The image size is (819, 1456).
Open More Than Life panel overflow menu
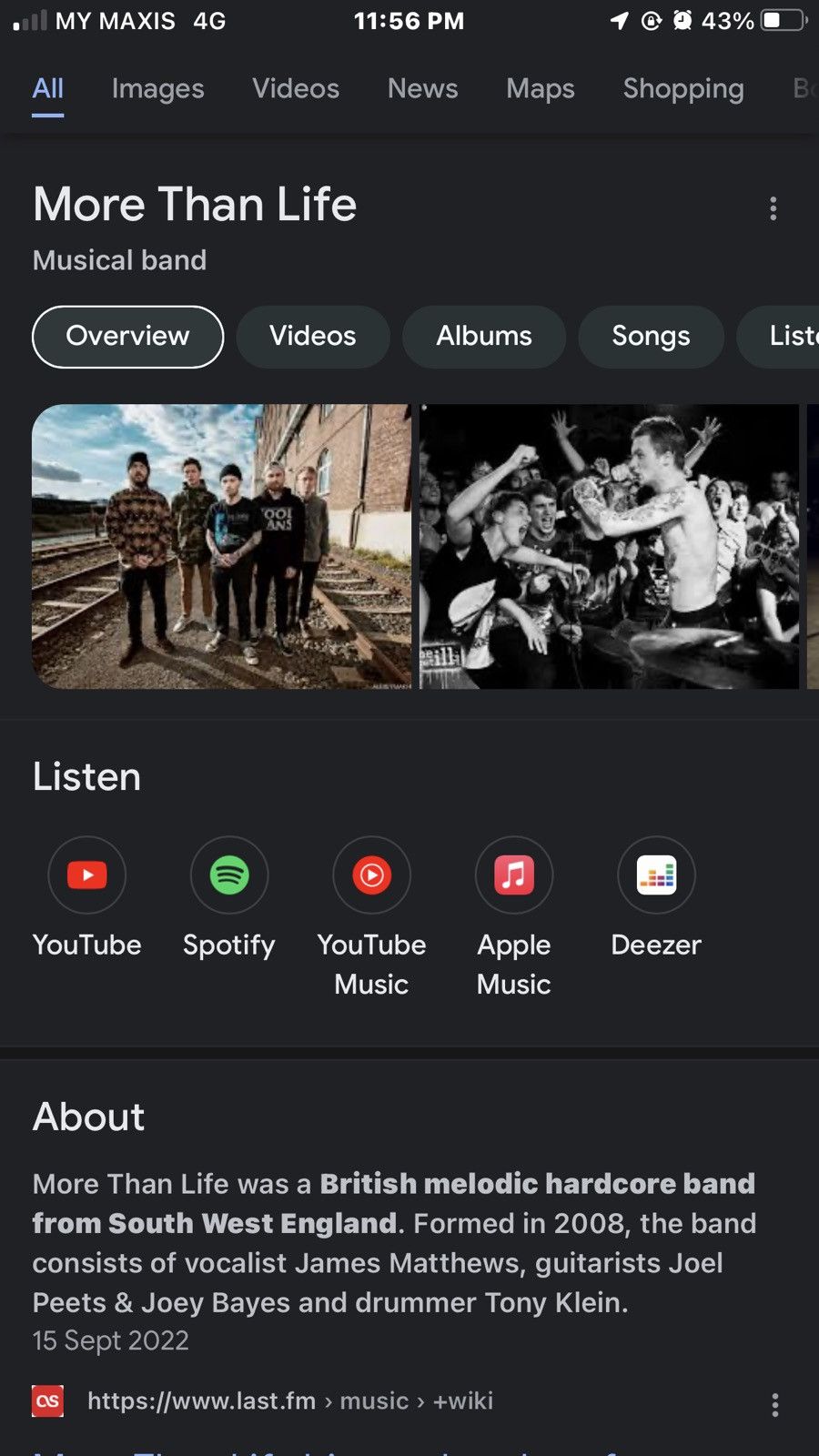click(773, 208)
